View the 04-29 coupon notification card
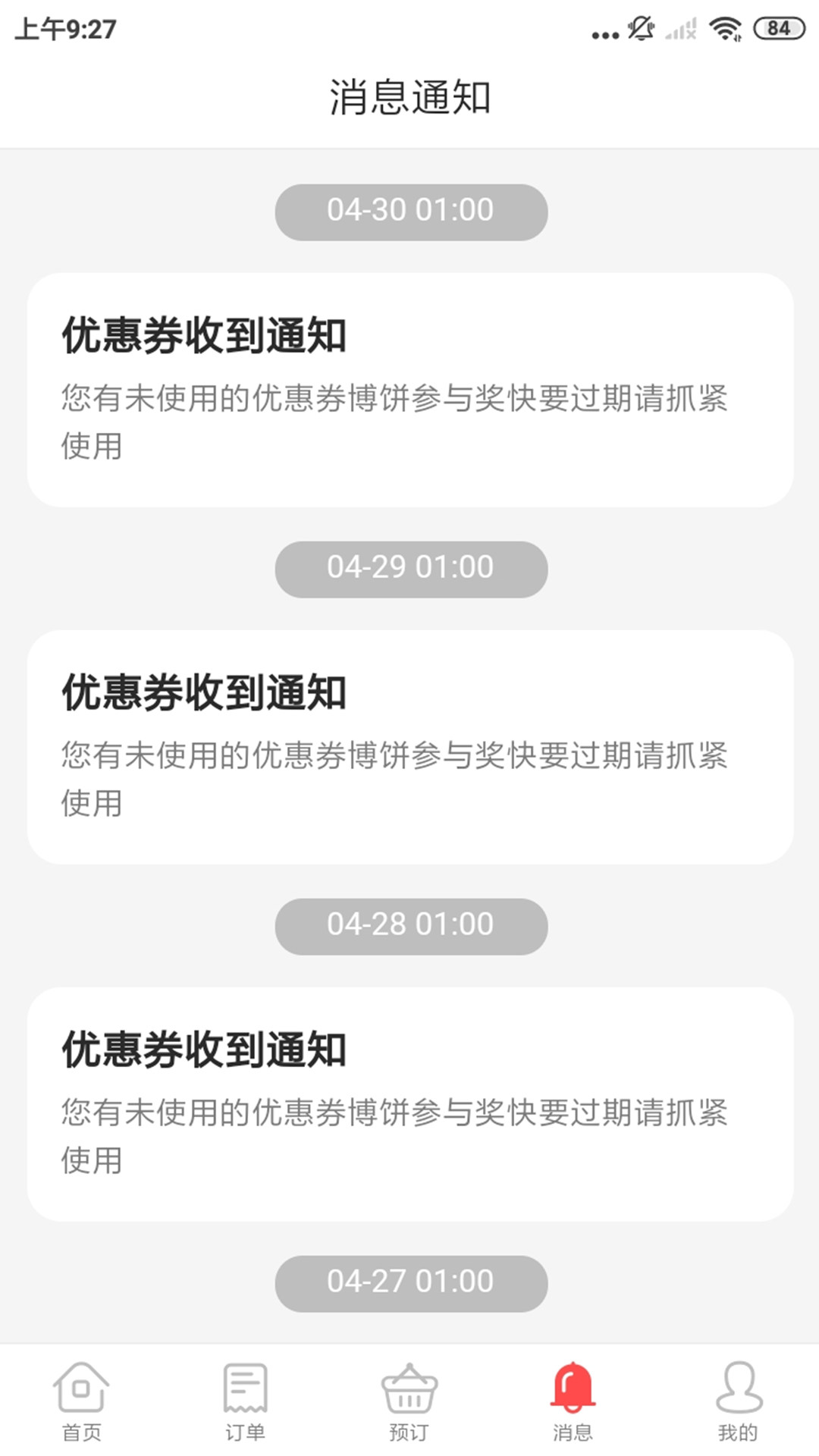 coord(410,747)
